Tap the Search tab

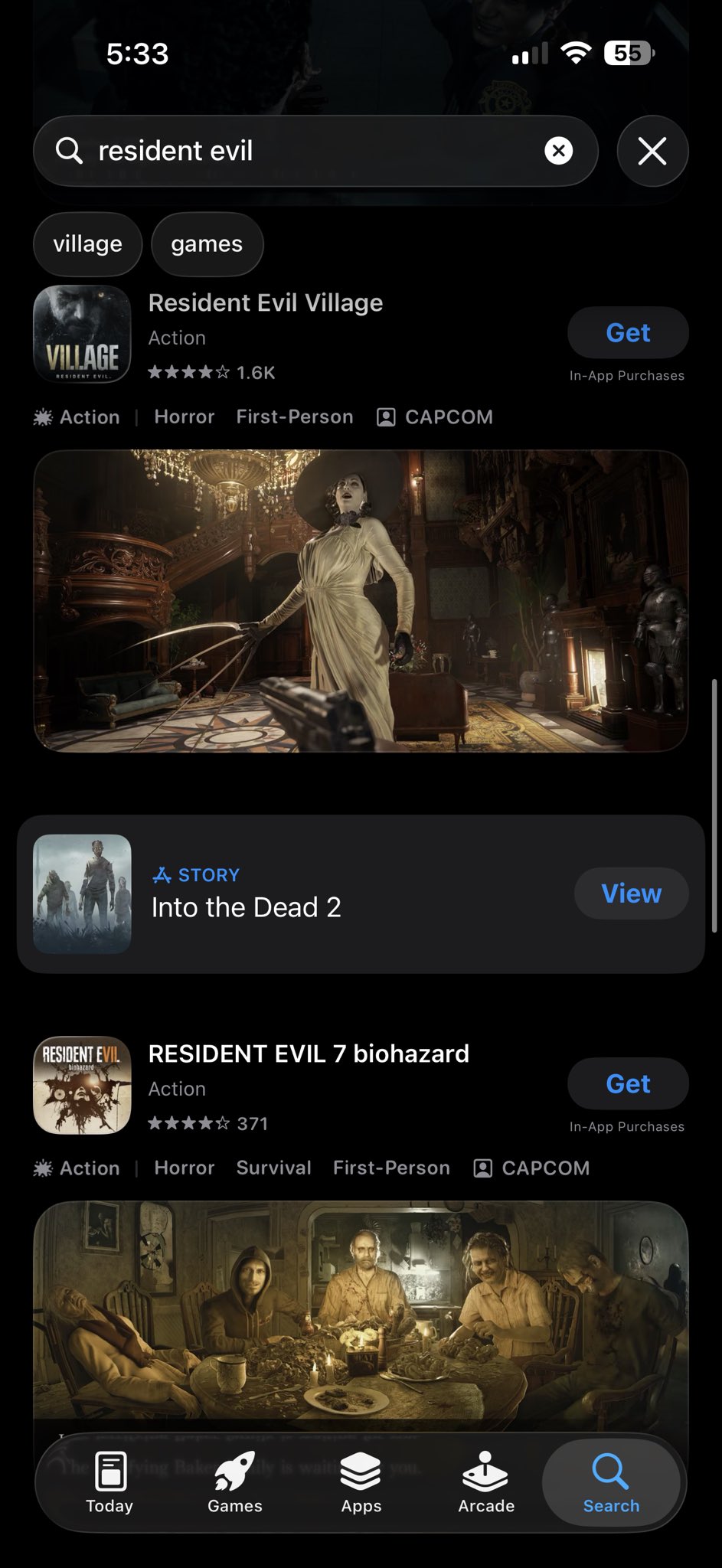coord(610,1483)
